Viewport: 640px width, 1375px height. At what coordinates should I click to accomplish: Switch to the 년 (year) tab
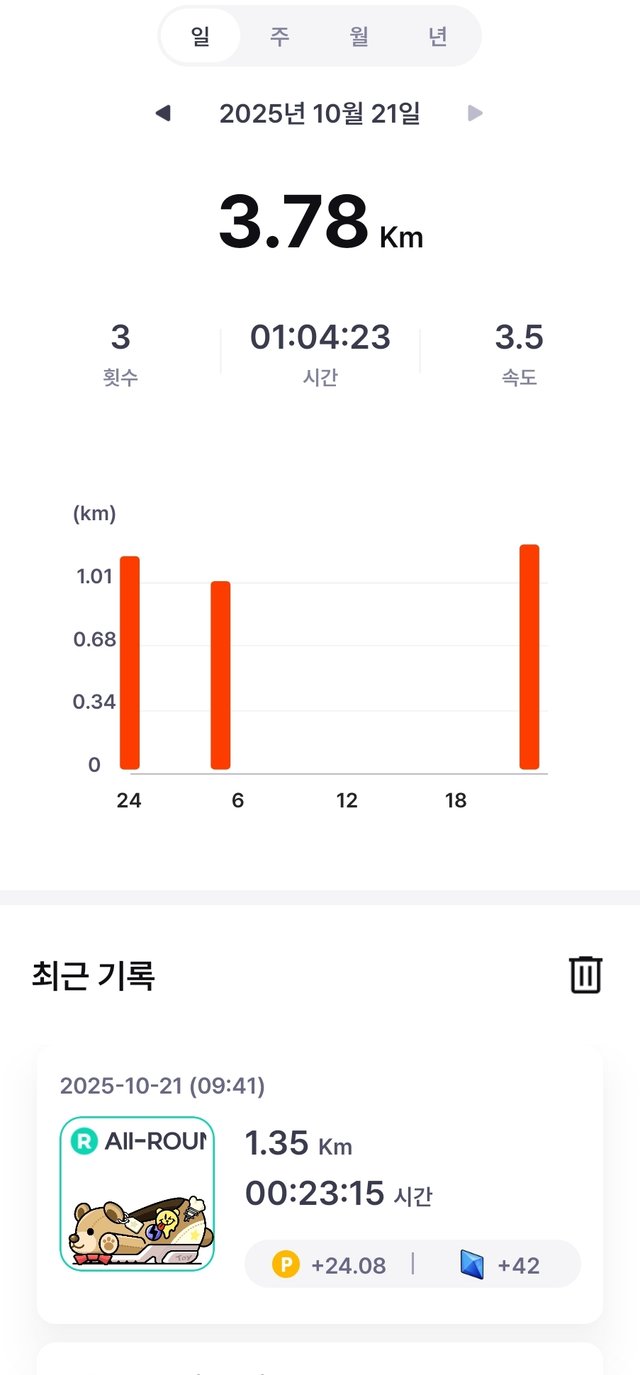point(438,37)
